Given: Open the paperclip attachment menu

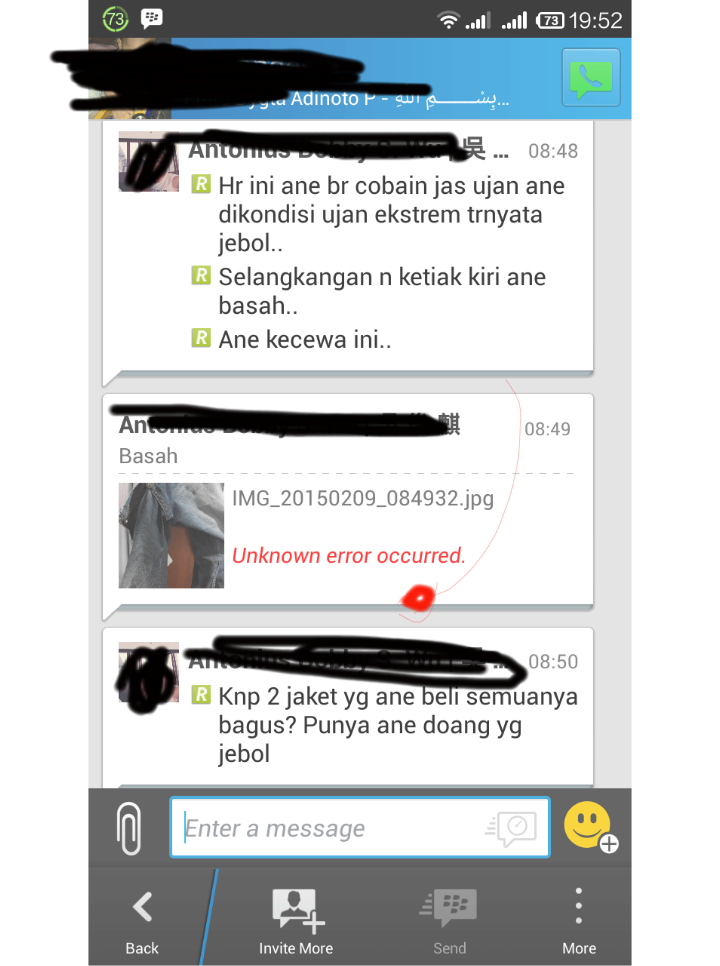Looking at the screenshot, I should (129, 828).
